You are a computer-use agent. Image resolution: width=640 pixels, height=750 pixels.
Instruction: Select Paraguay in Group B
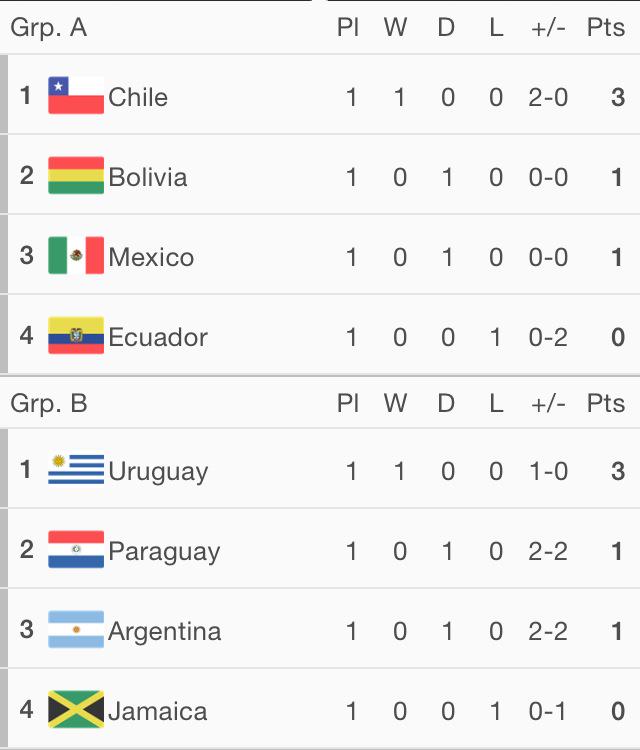pyautogui.click(x=164, y=551)
